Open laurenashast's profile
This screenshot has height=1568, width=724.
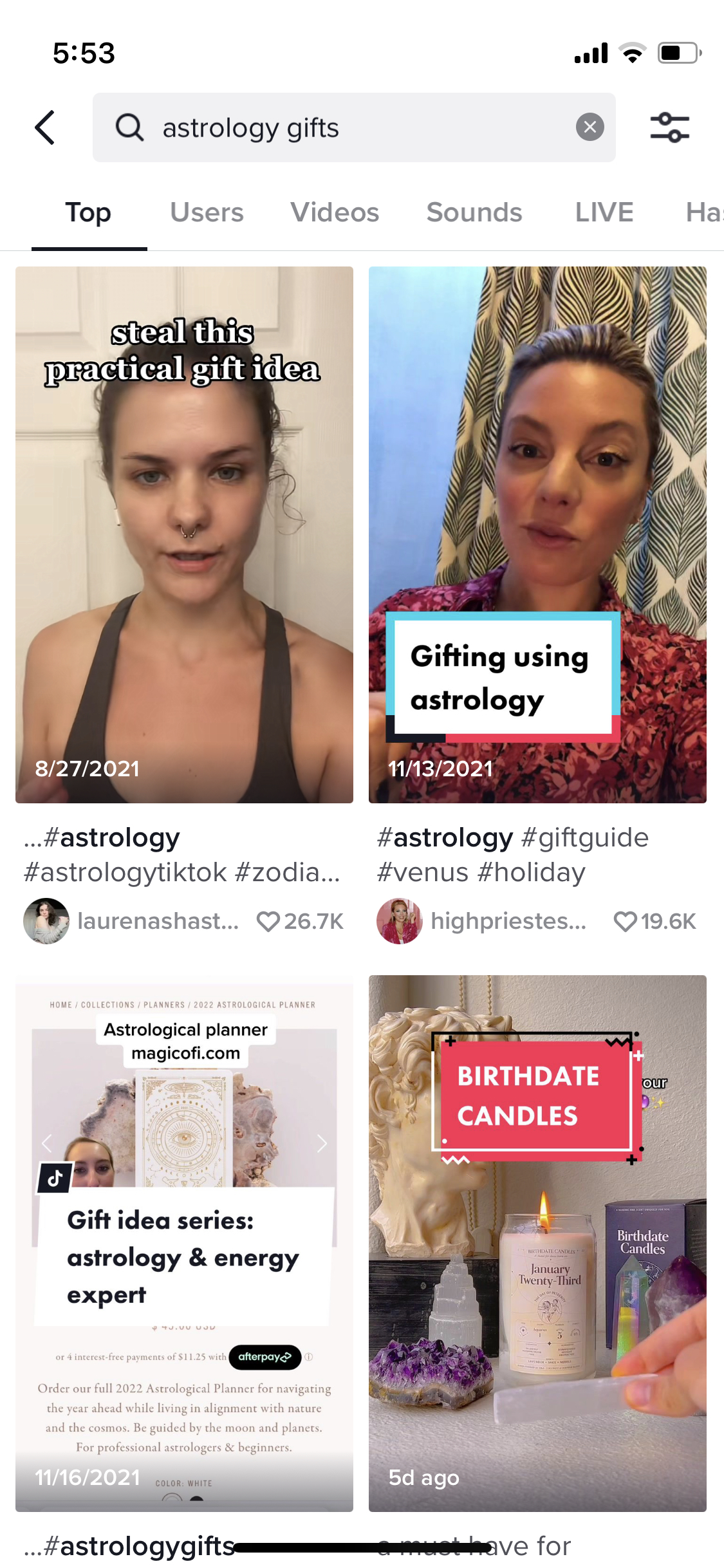(x=131, y=921)
